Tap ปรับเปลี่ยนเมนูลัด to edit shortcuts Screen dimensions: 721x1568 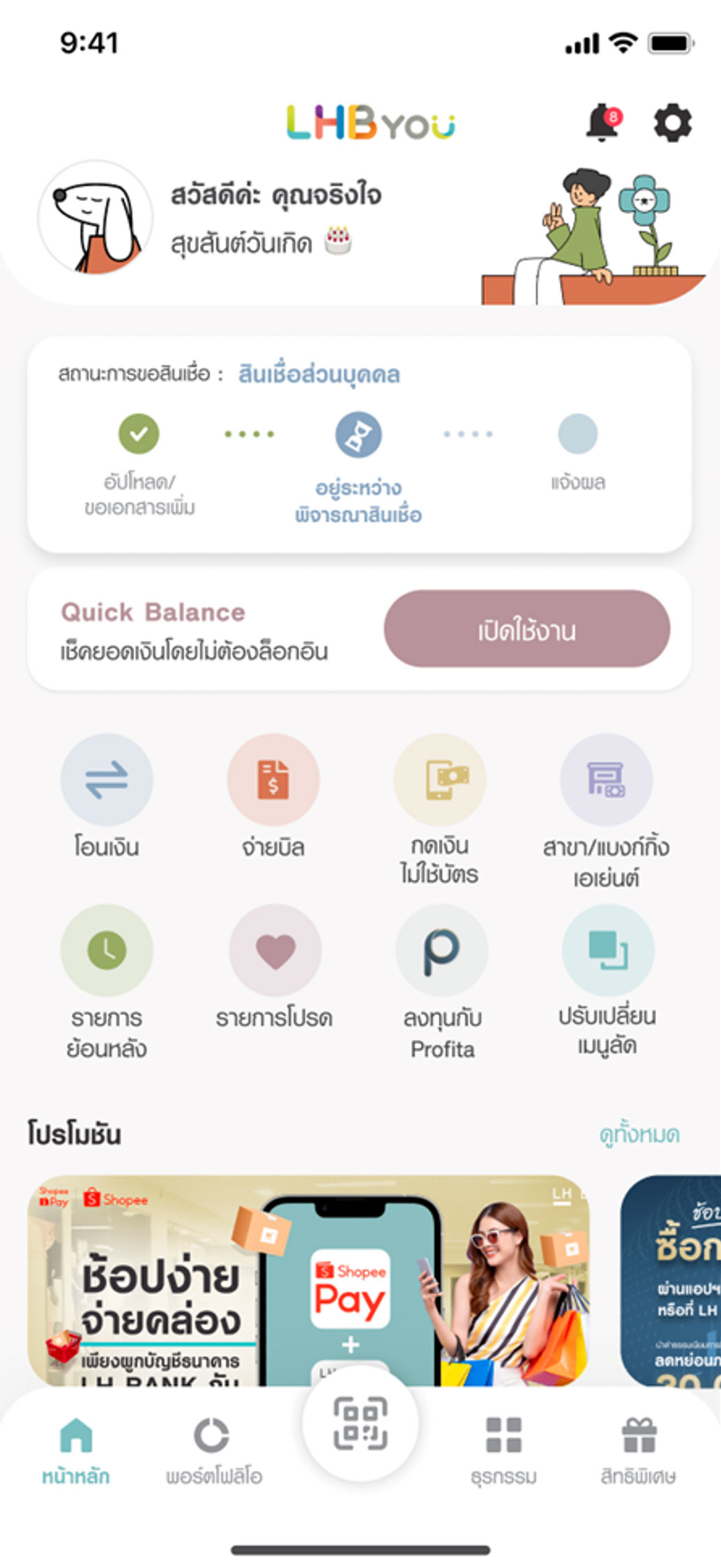[607, 950]
